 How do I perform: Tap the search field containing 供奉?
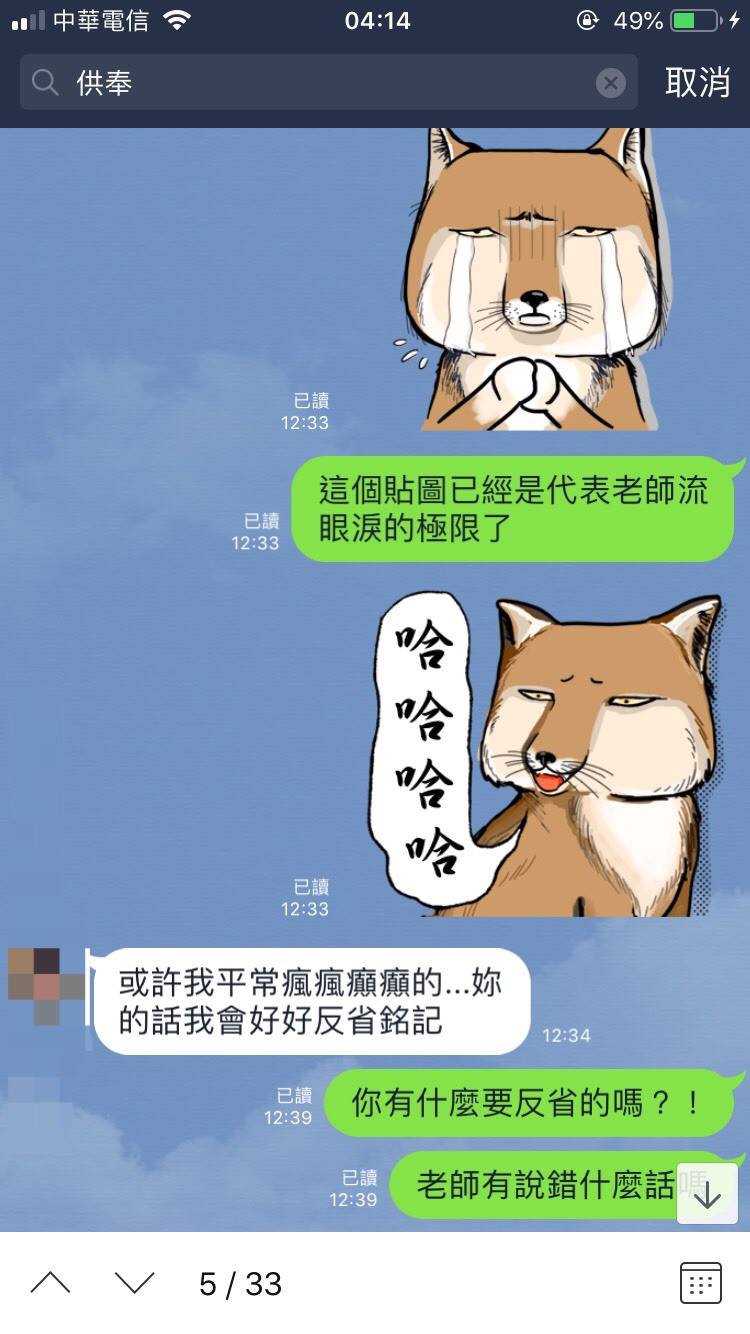pos(320,83)
